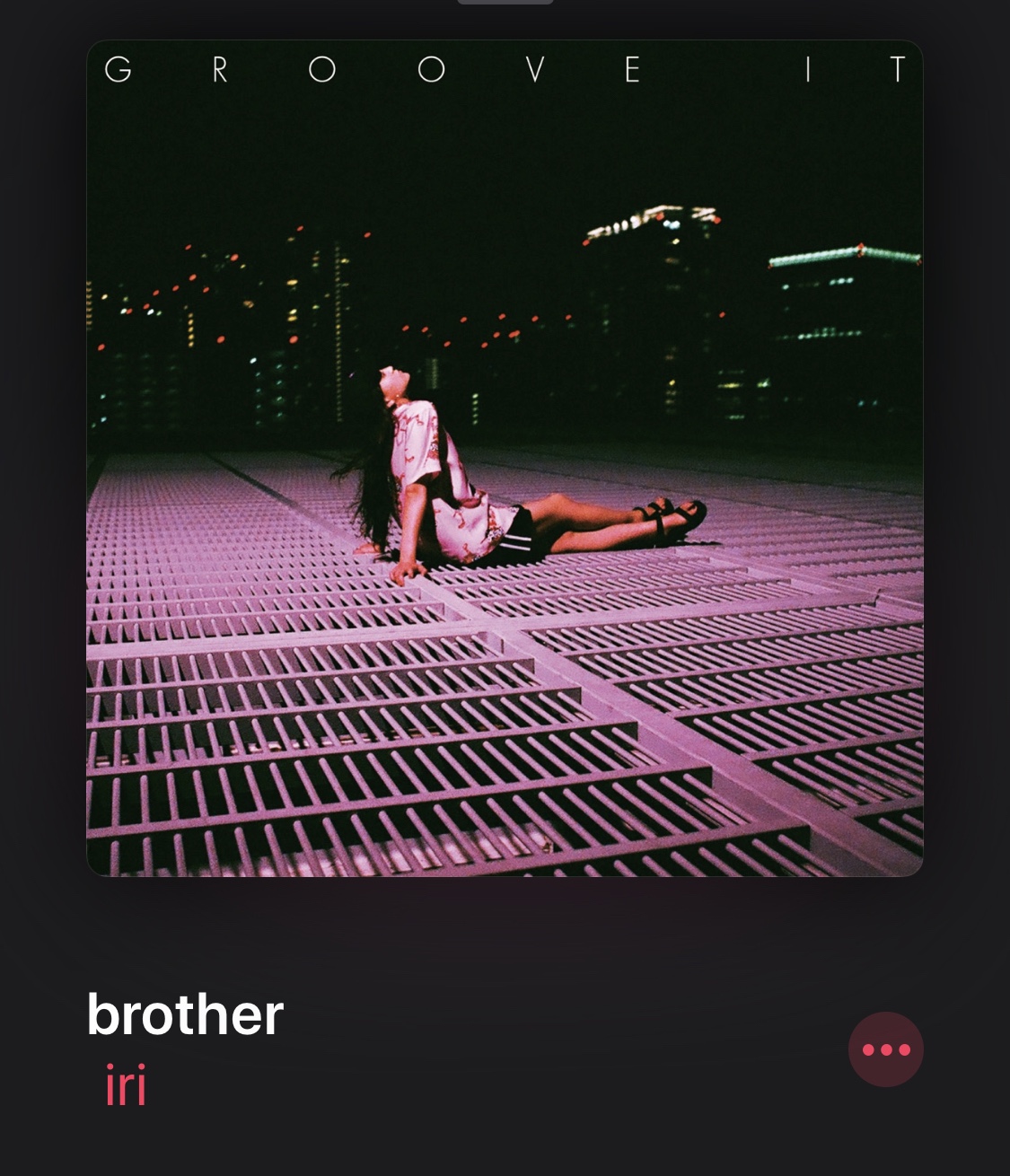1010x1176 pixels.
Task: Open the more options menu for brother
Action: pyautogui.click(x=885, y=1049)
